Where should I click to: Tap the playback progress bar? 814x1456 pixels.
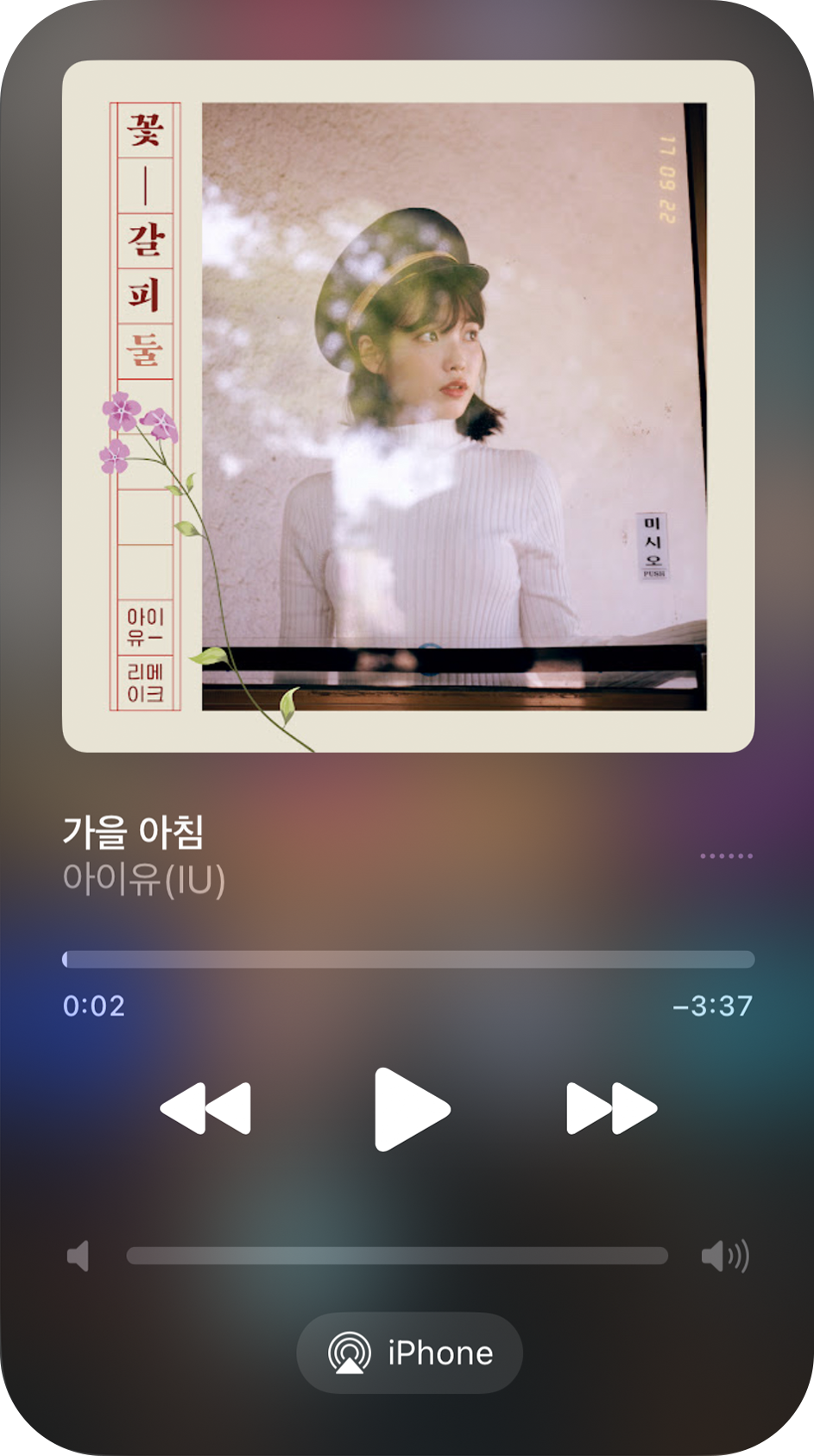point(408,960)
